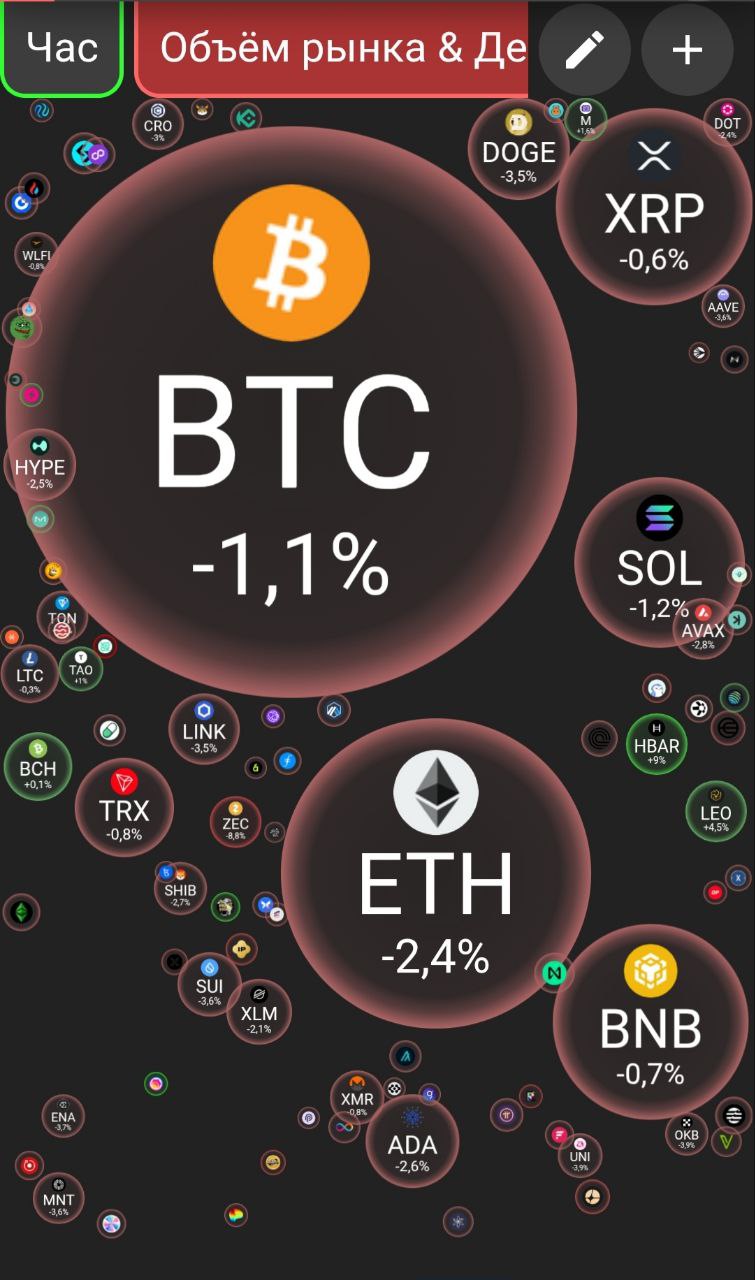Open the XLM bubble

coord(259,1012)
